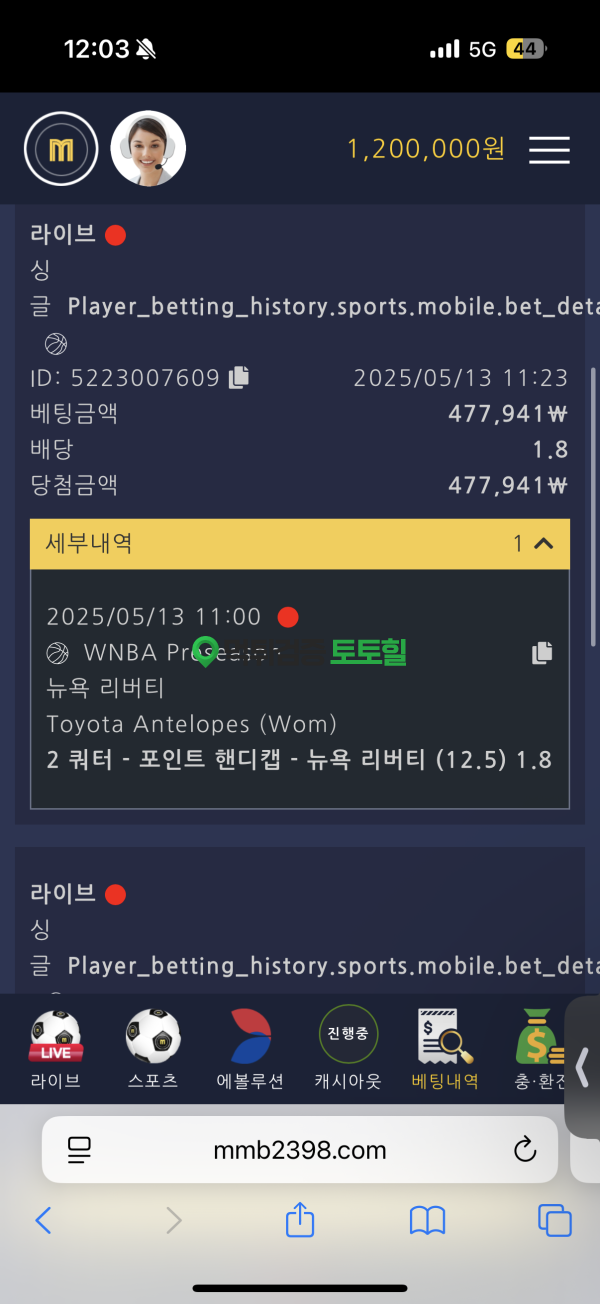
Task: Open the hamburger menu
Action: click(x=549, y=150)
